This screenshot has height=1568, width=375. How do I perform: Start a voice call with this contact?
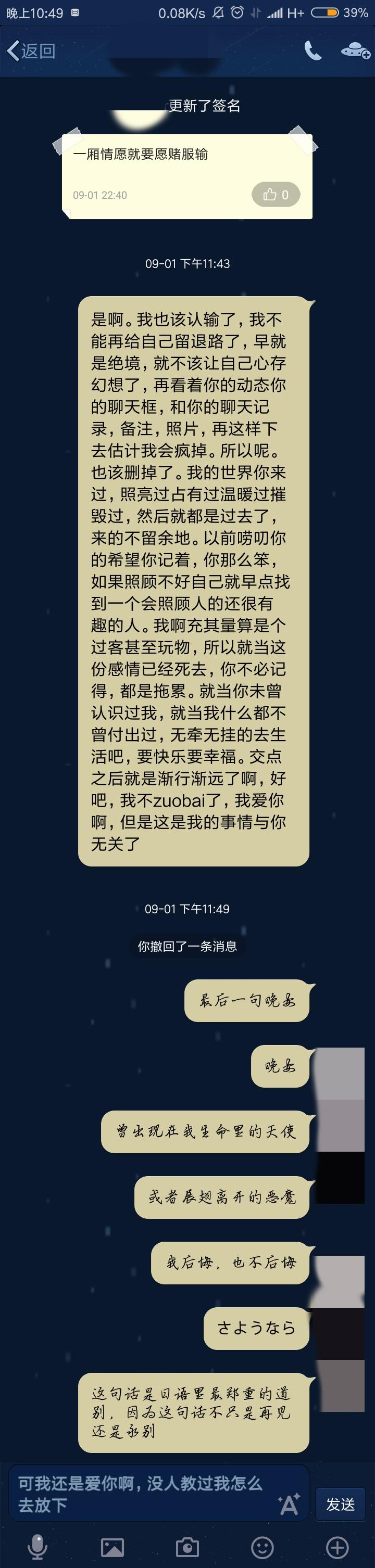click(x=313, y=51)
